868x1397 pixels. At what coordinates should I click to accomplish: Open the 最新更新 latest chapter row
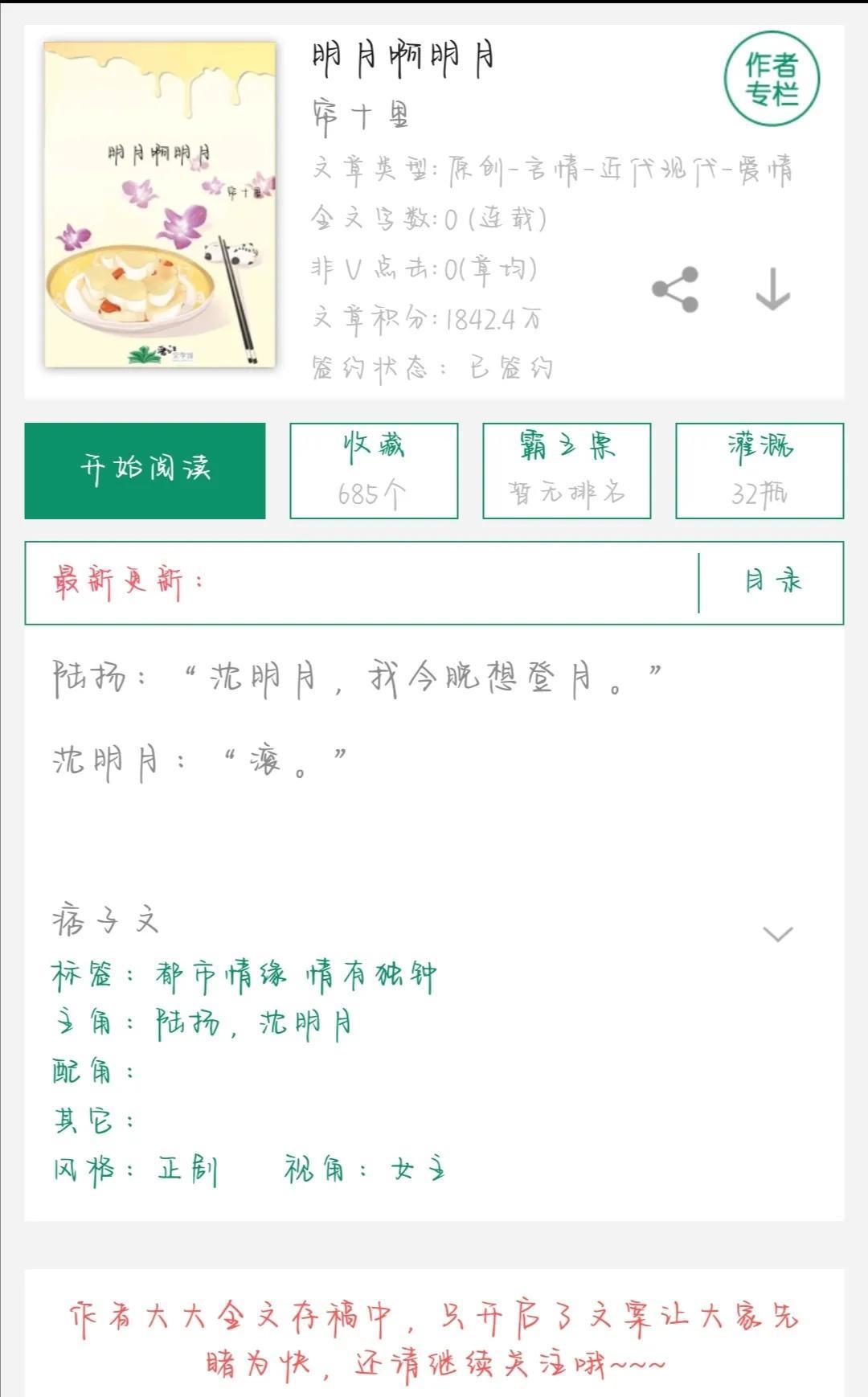click(362, 582)
